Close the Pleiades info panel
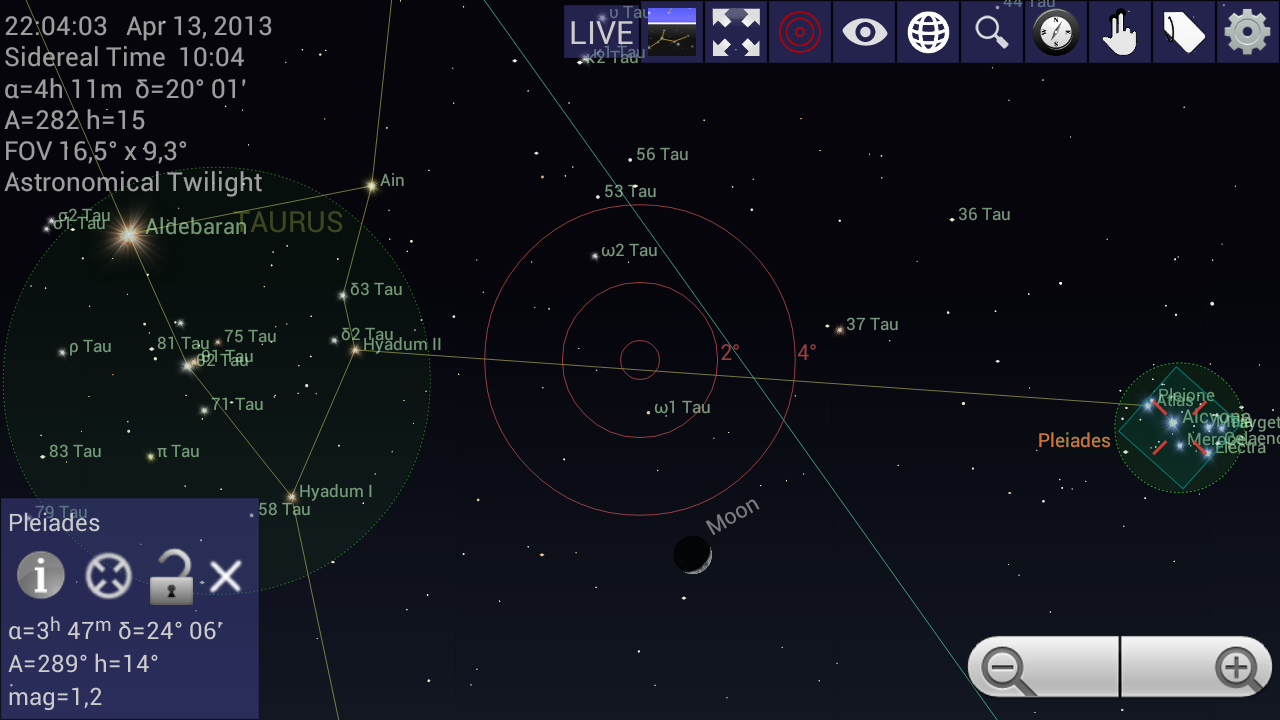 (226, 576)
